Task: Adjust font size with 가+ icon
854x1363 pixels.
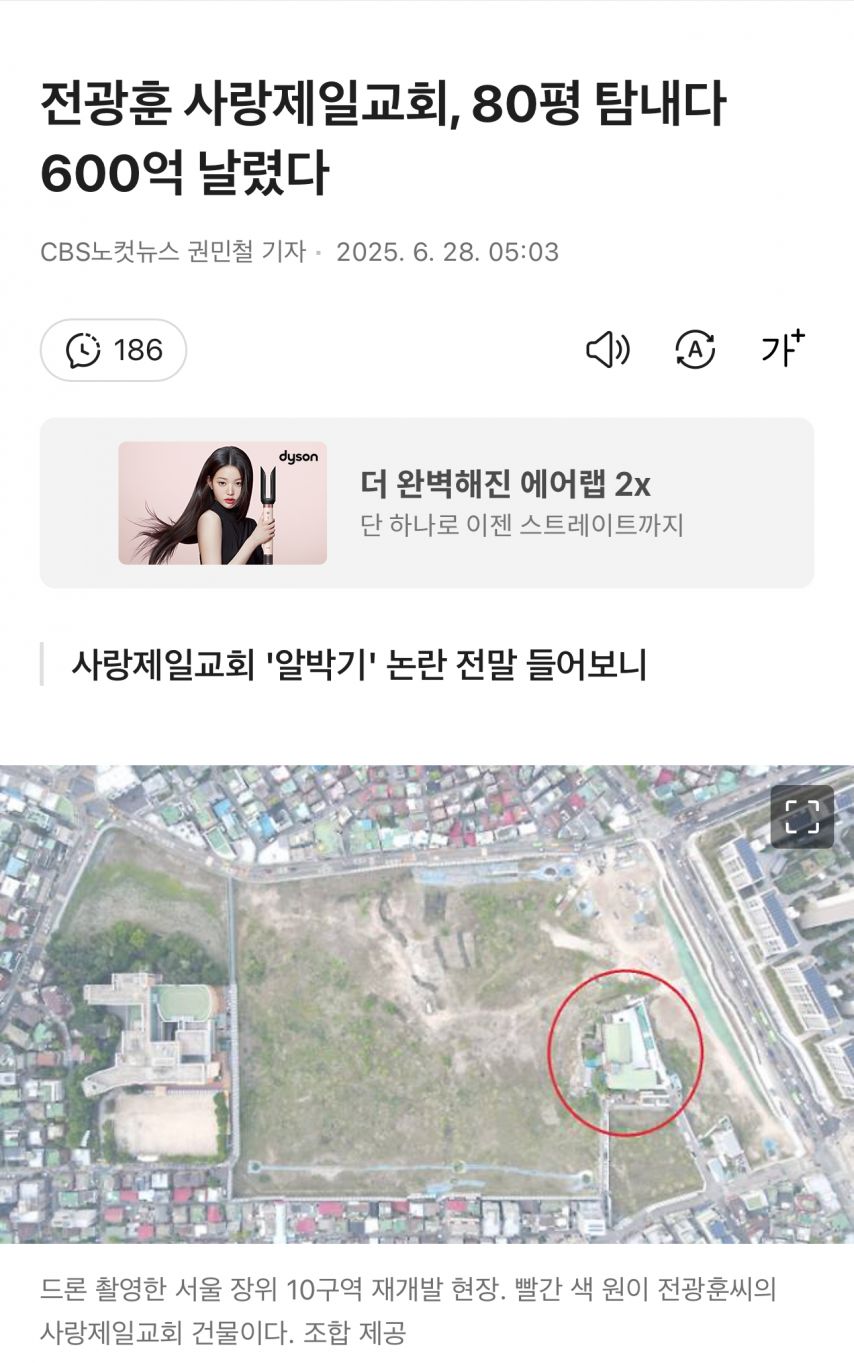Action: coord(782,348)
